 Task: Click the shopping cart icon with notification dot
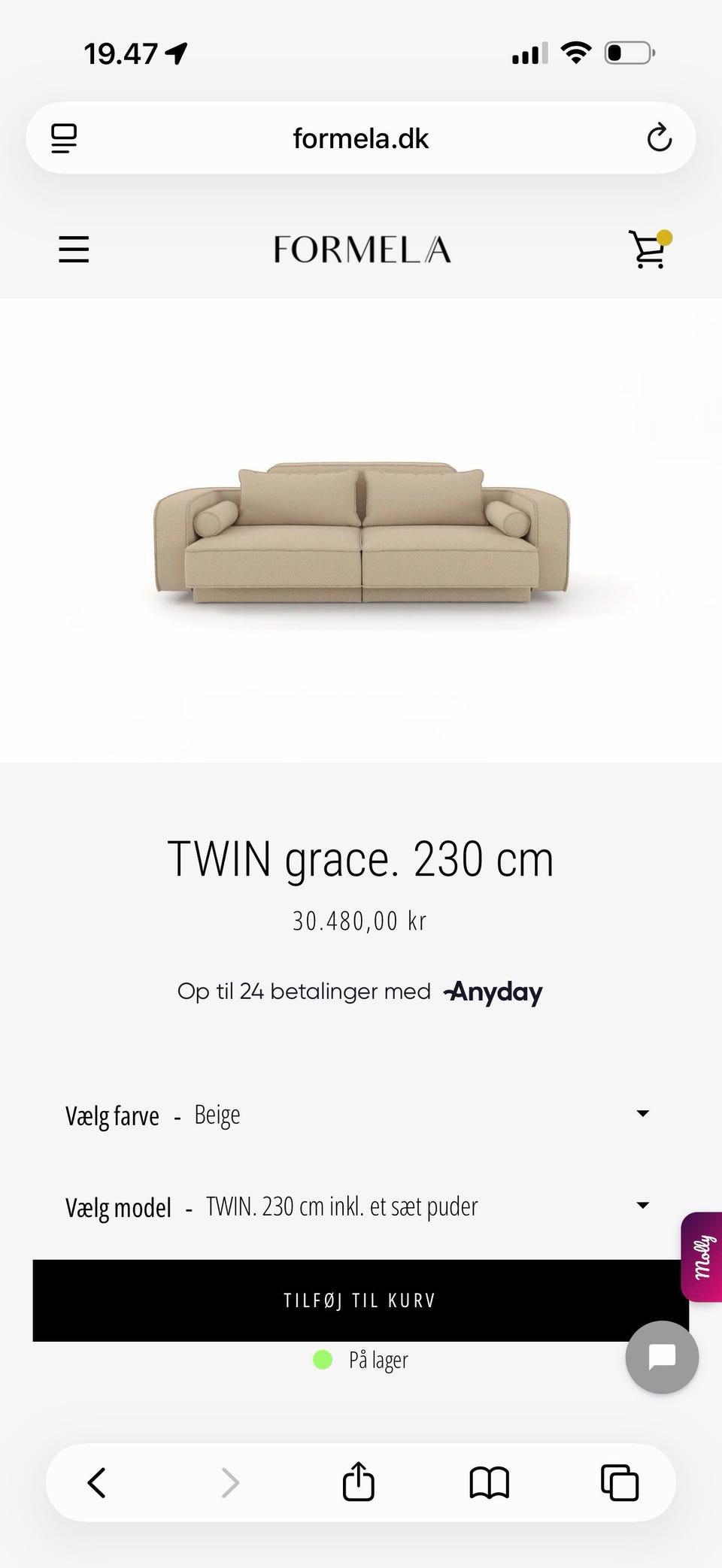648,250
